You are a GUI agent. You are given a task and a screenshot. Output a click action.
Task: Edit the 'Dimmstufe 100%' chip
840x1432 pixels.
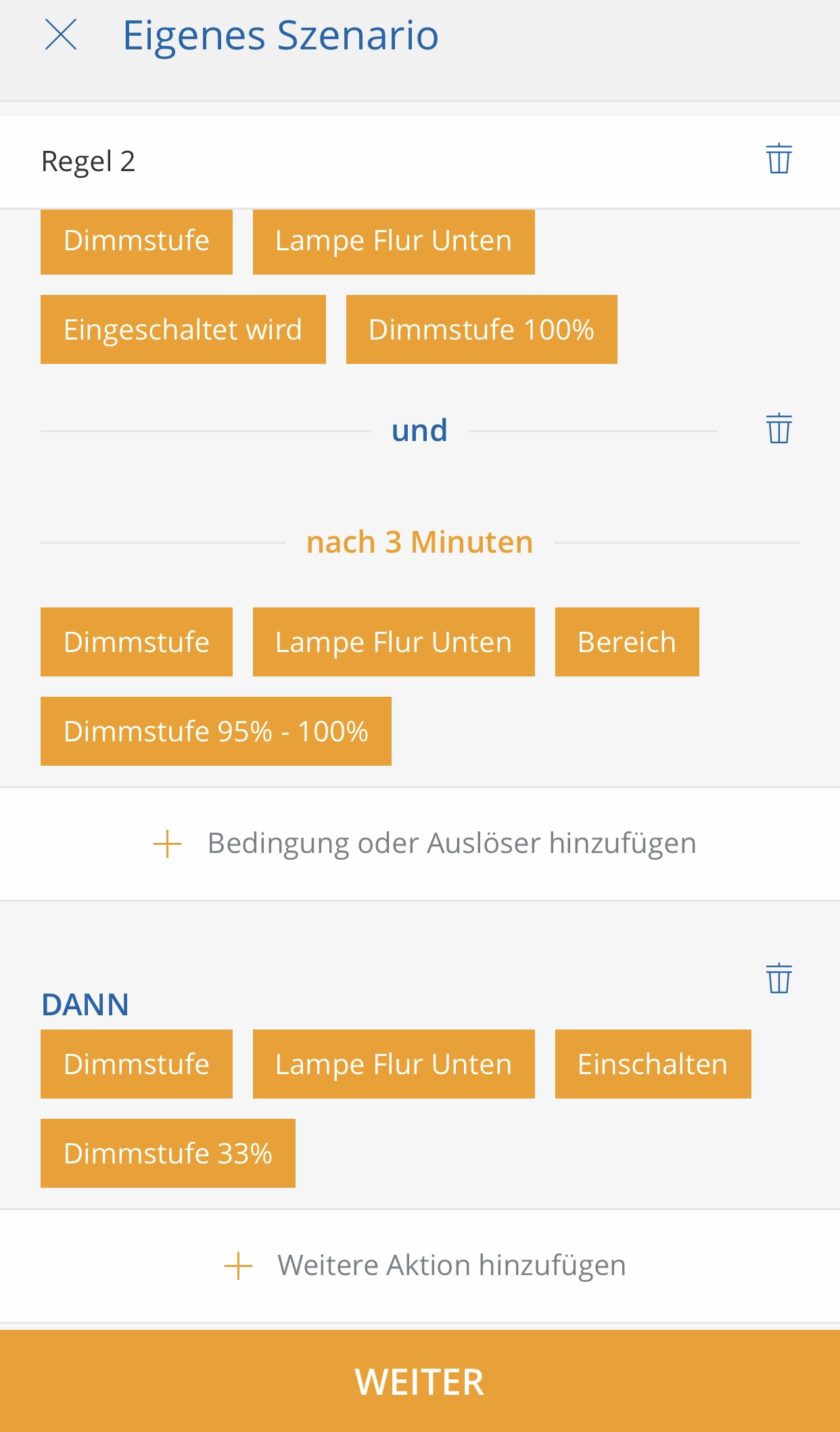pyautogui.click(x=481, y=330)
